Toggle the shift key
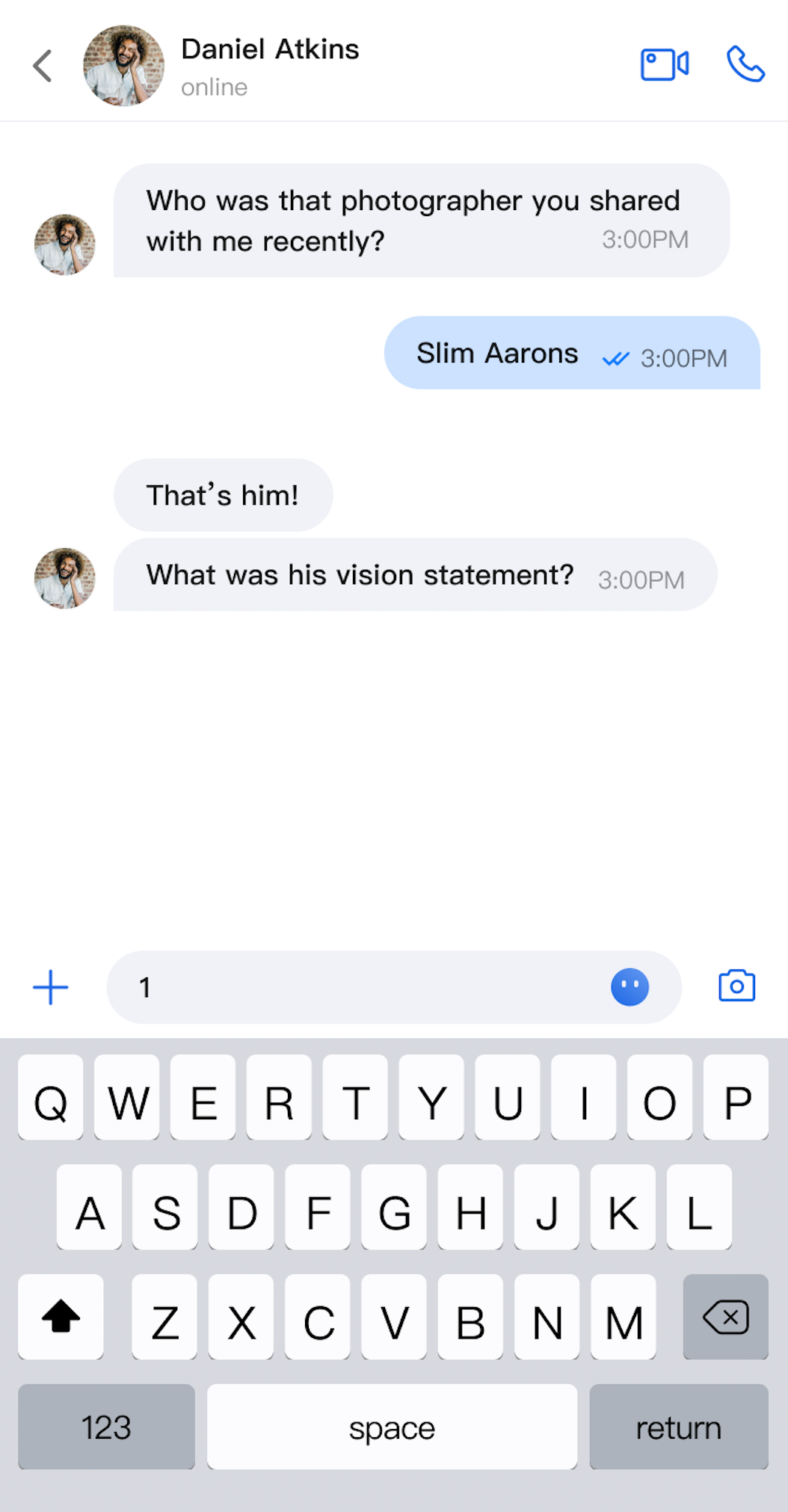This screenshot has height=1512, width=788. click(x=61, y=1317)
